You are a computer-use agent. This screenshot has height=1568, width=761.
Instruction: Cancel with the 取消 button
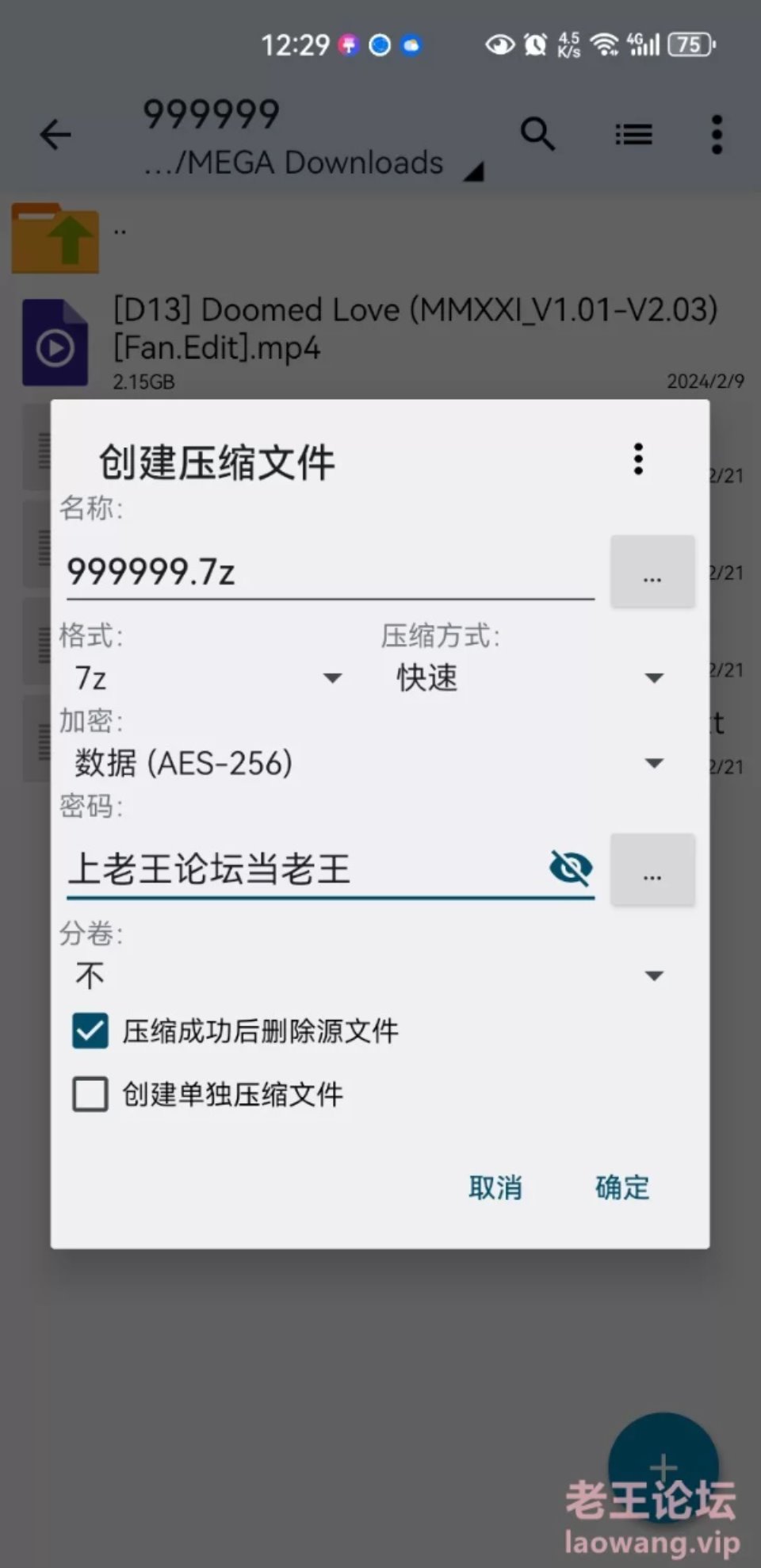coord(495,1187)
